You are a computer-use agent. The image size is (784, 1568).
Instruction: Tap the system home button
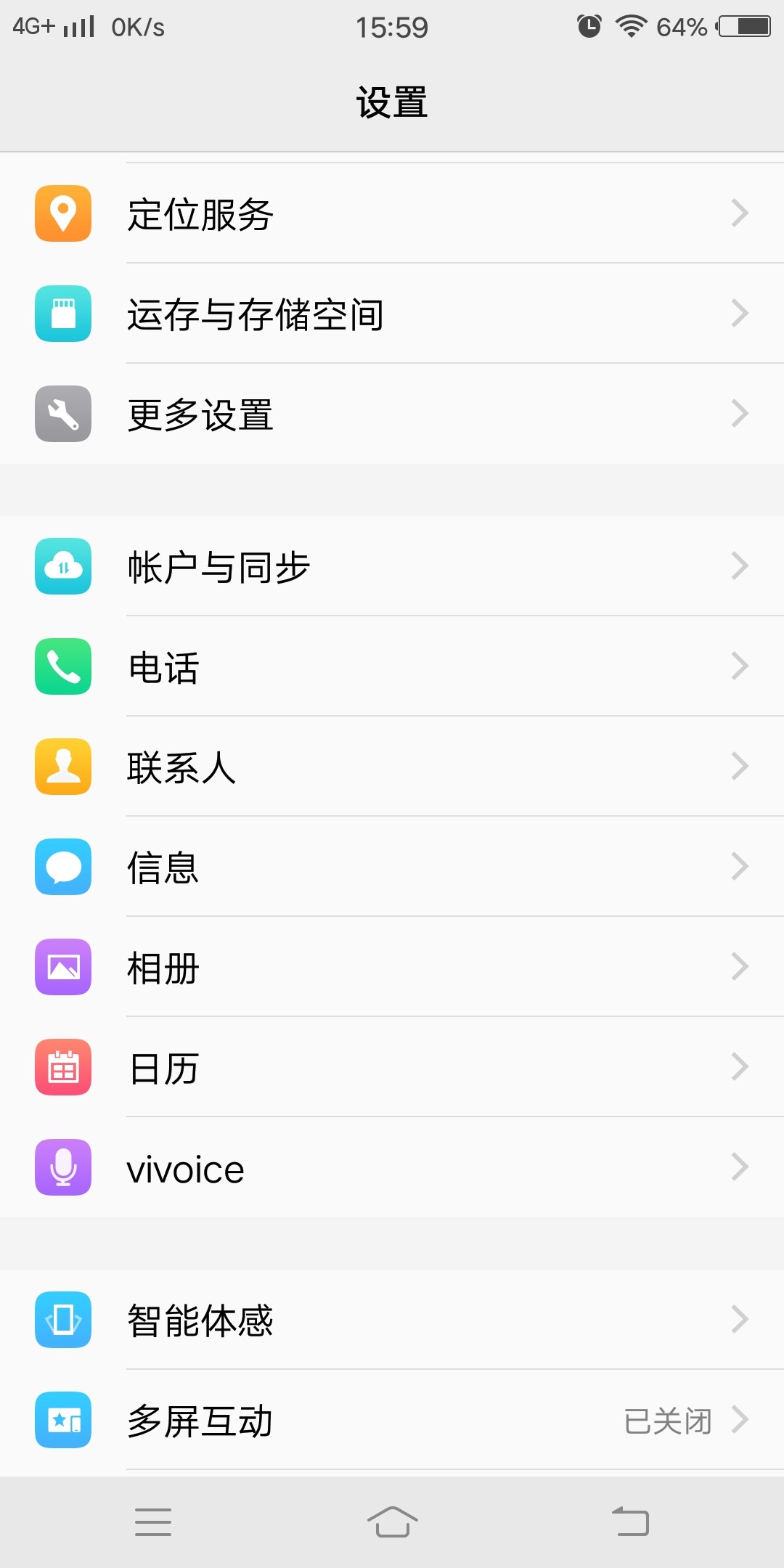pos(392,1522)
